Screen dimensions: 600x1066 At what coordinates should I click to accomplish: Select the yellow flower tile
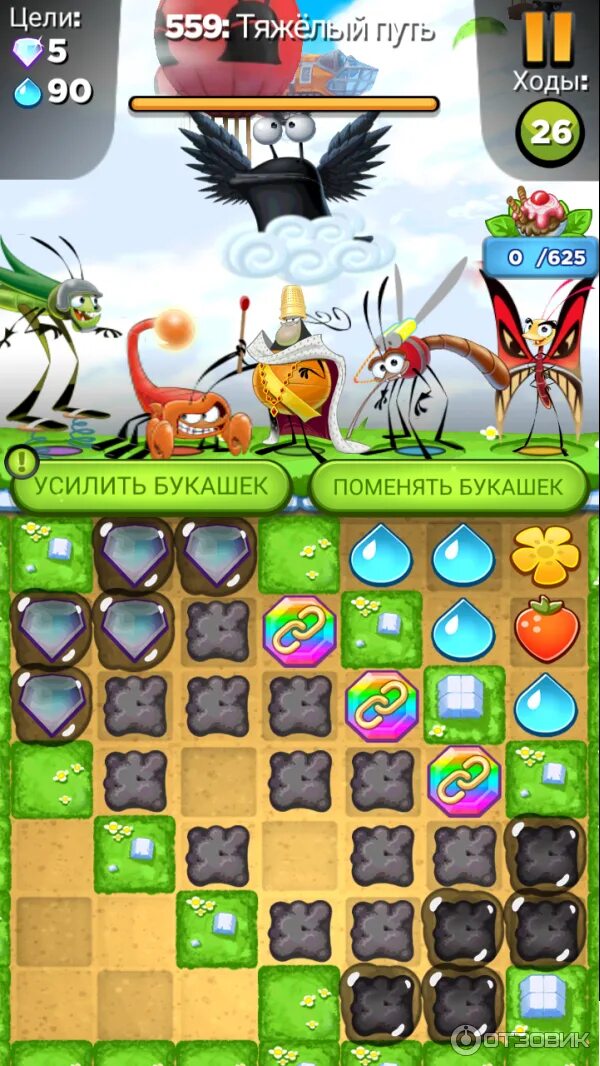point(546,555)
